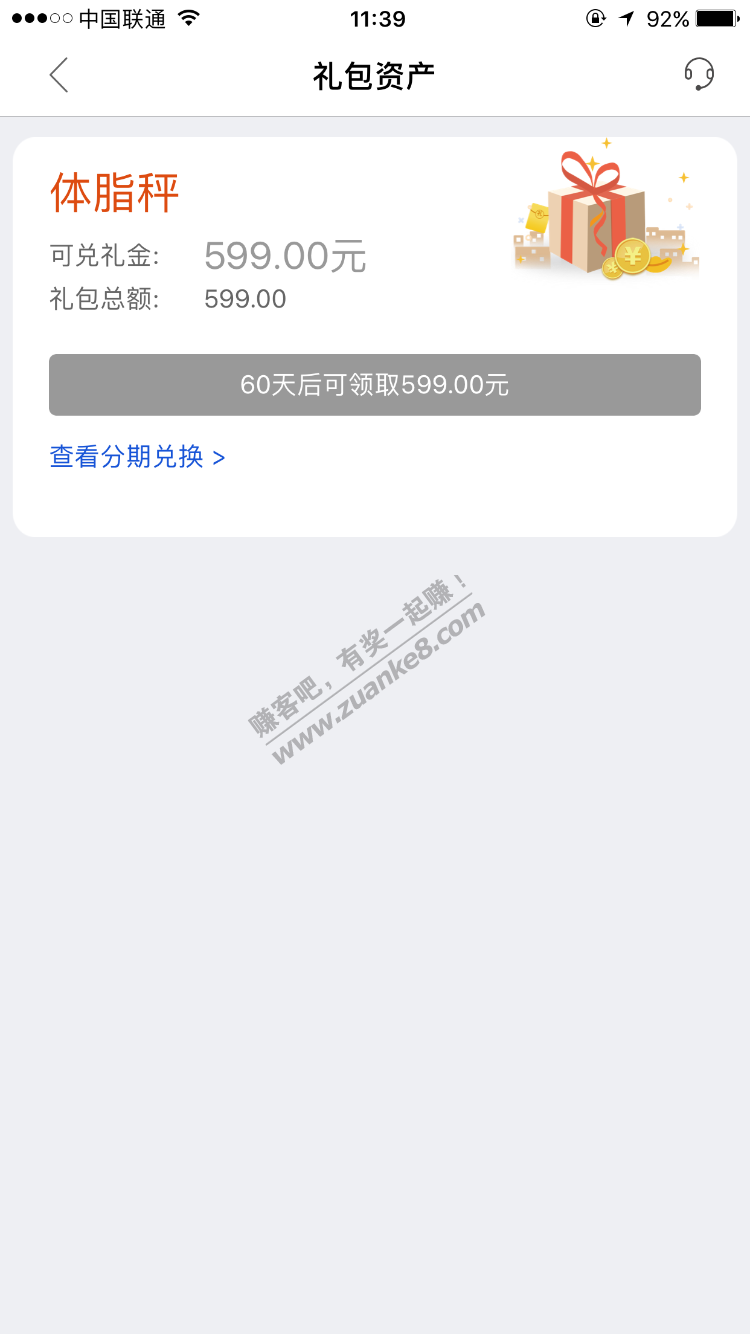Tap the 60天后可领取599.00元 button
The image size is (750, 1334).
pos(375,384)
